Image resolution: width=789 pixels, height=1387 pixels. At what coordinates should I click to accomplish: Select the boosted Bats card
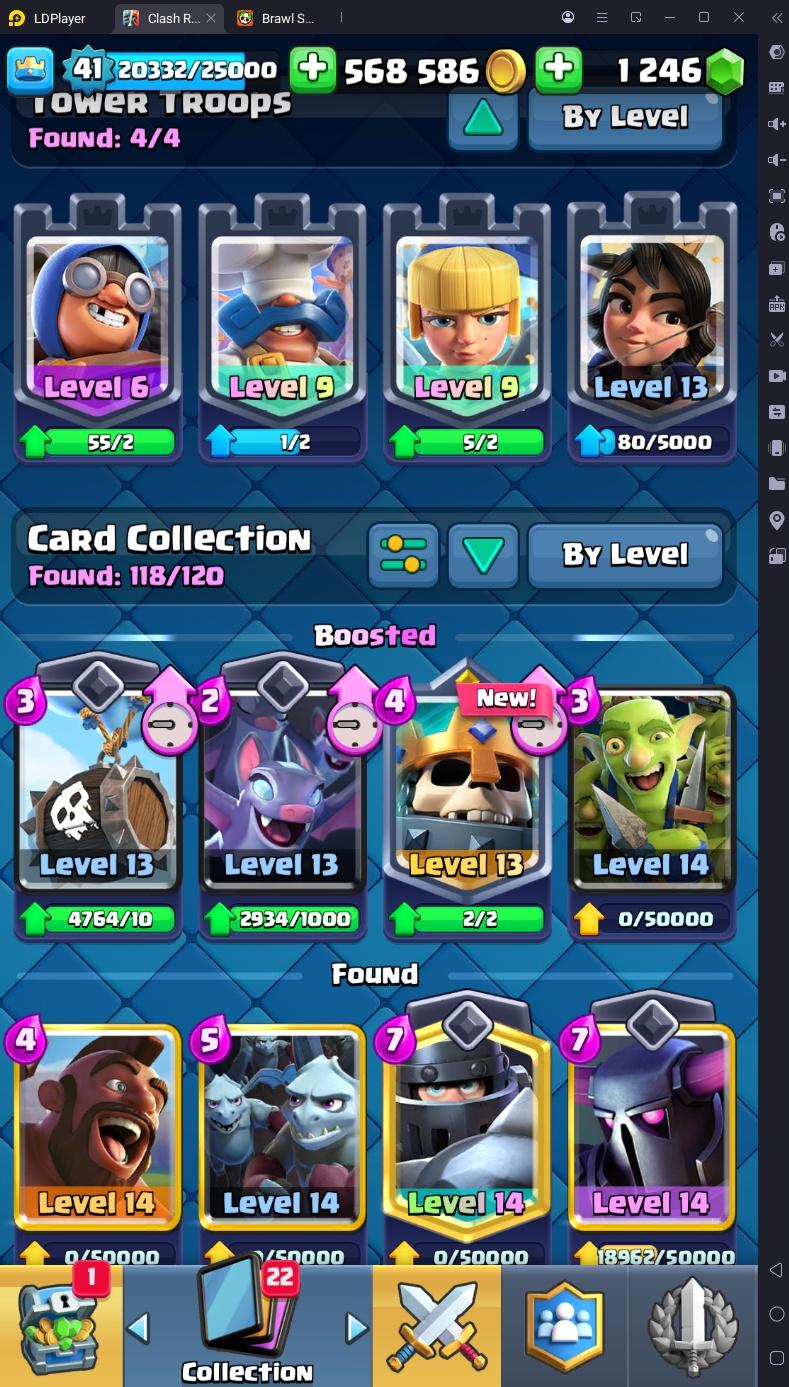[282, 790]
